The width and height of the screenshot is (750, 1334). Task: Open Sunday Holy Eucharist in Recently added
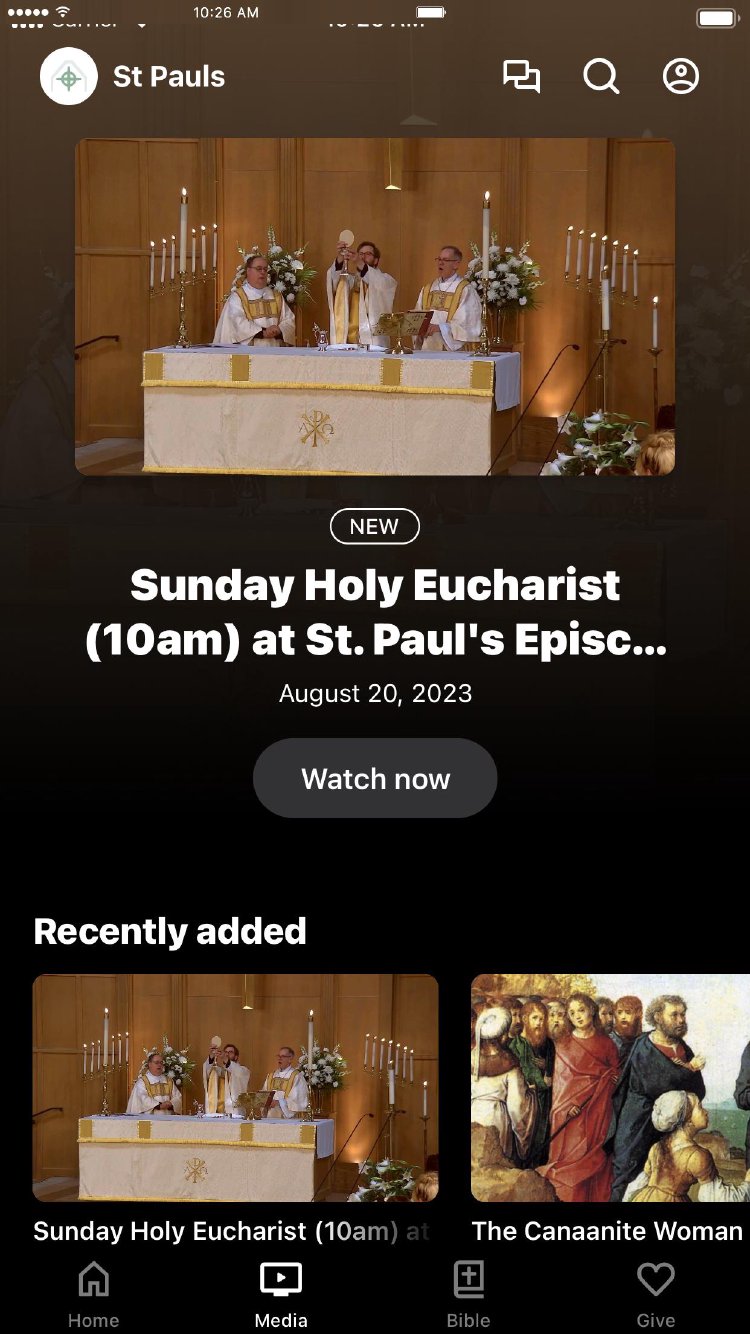[x=235, y=1088]
